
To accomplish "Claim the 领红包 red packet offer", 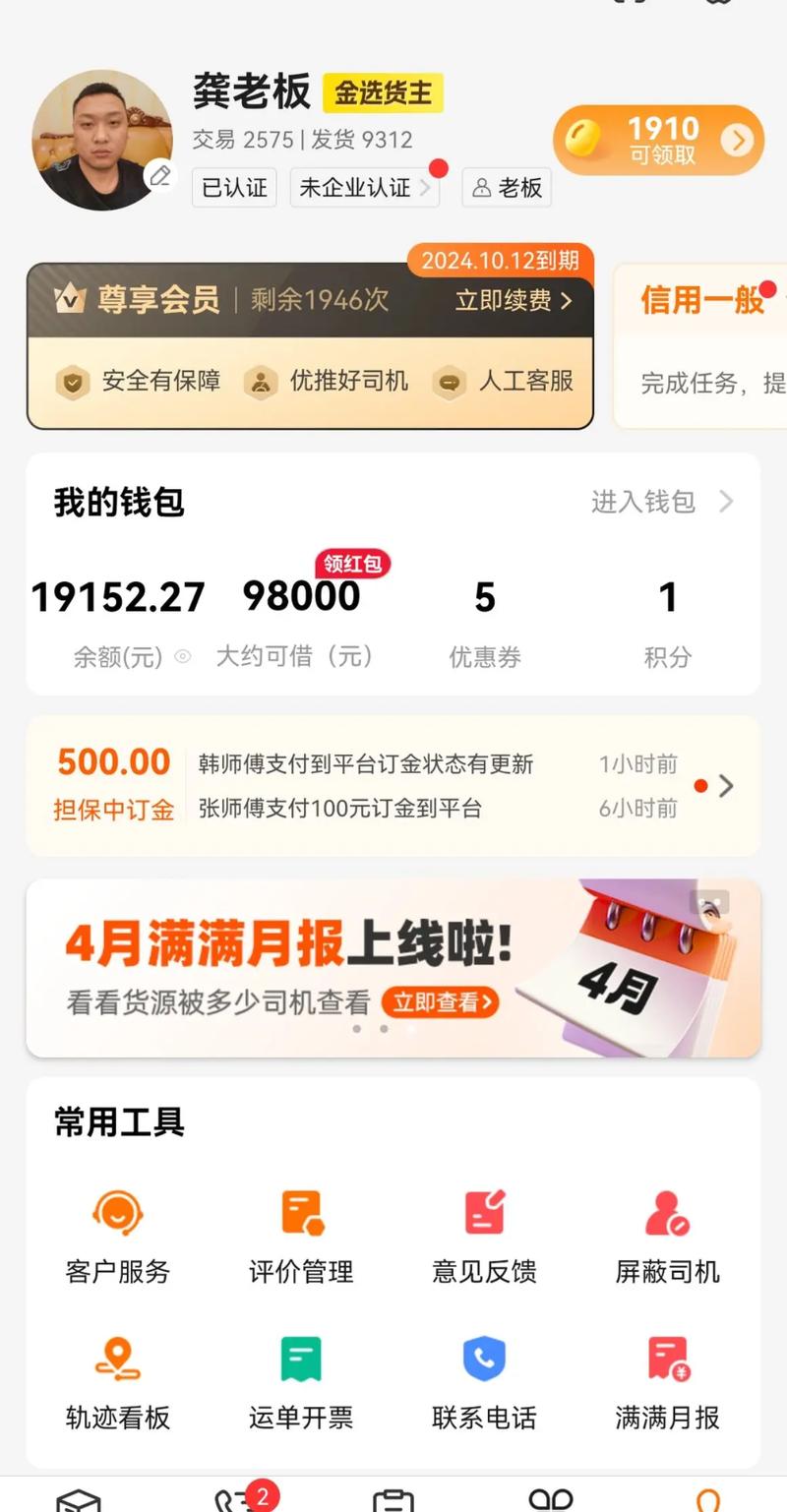I will coord(352,564).
